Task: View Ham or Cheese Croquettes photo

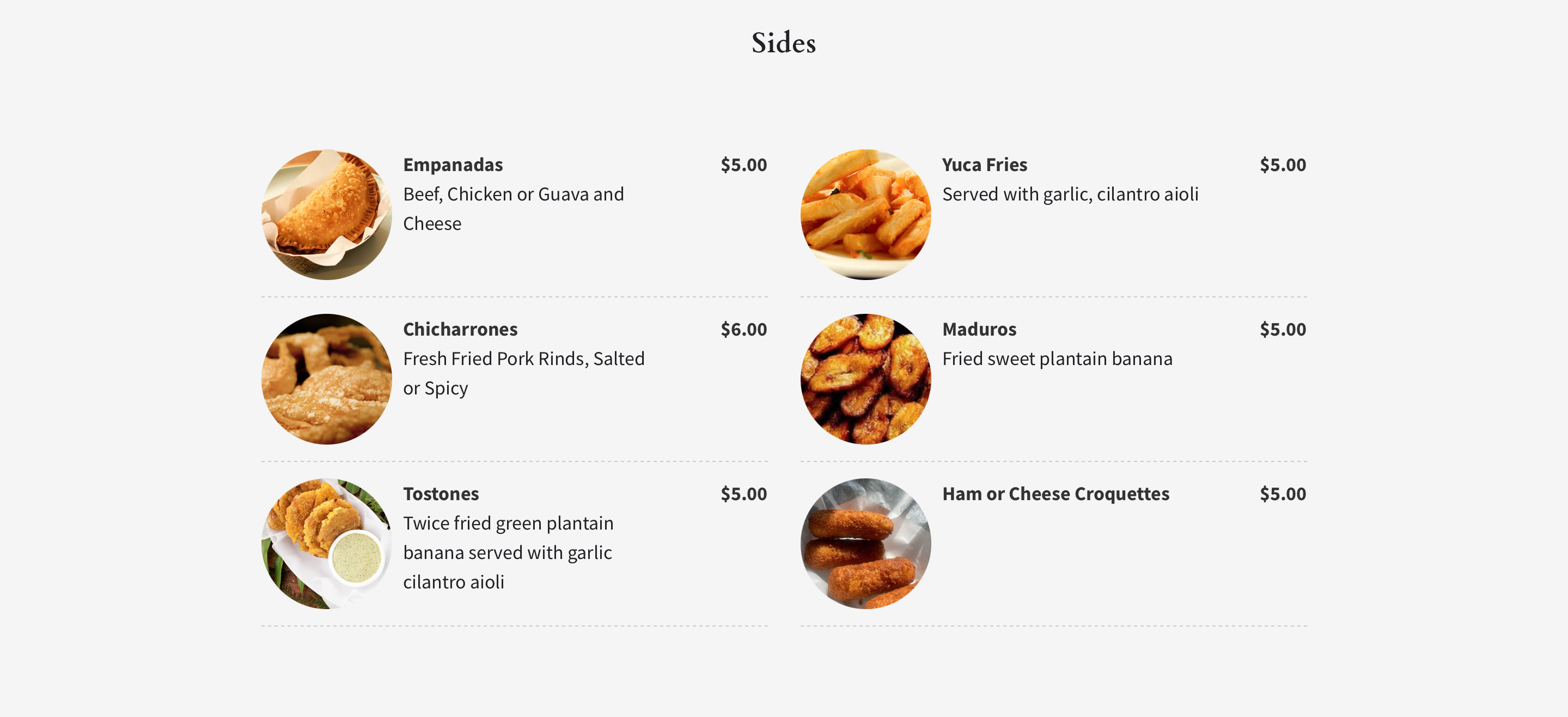Action: coord(865,543)
